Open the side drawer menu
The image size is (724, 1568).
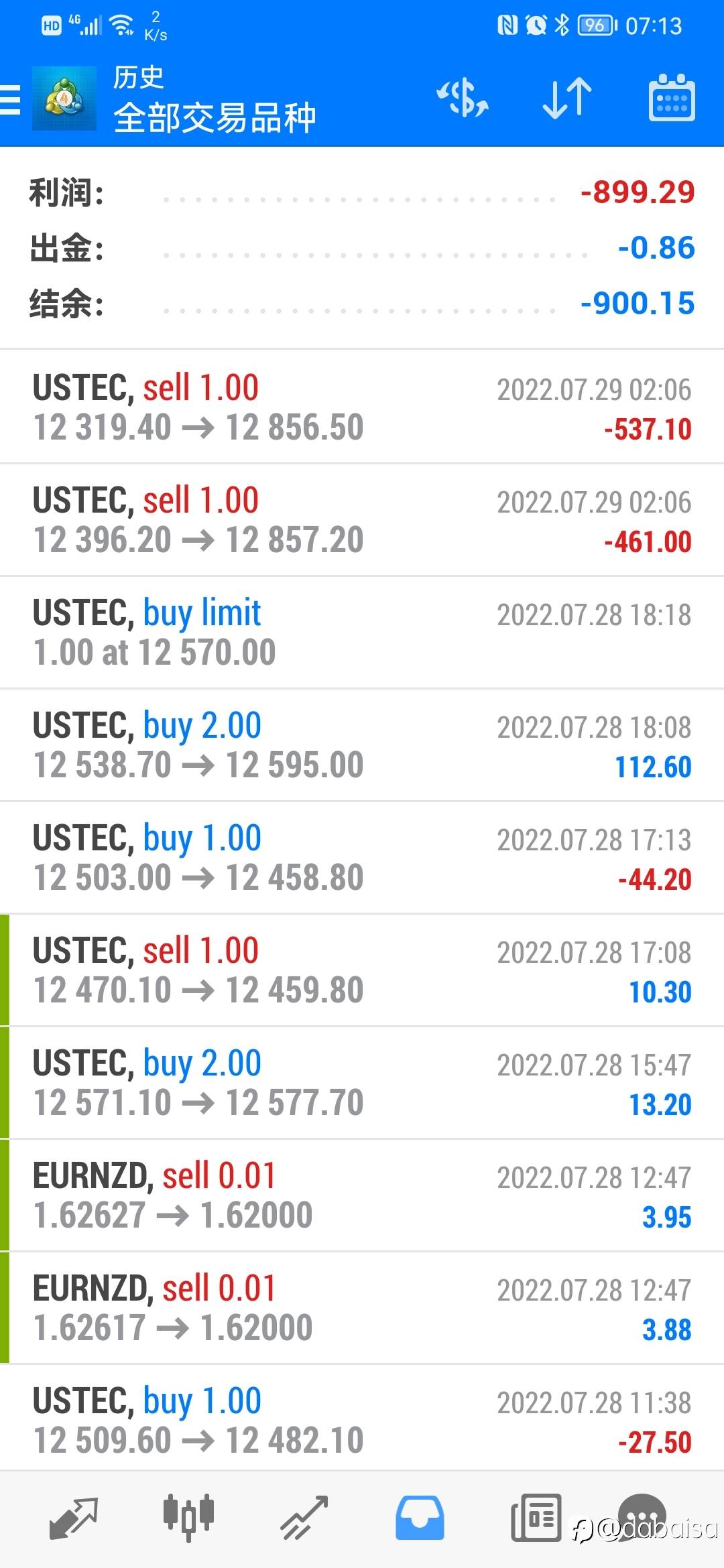(x=11, y=99)
